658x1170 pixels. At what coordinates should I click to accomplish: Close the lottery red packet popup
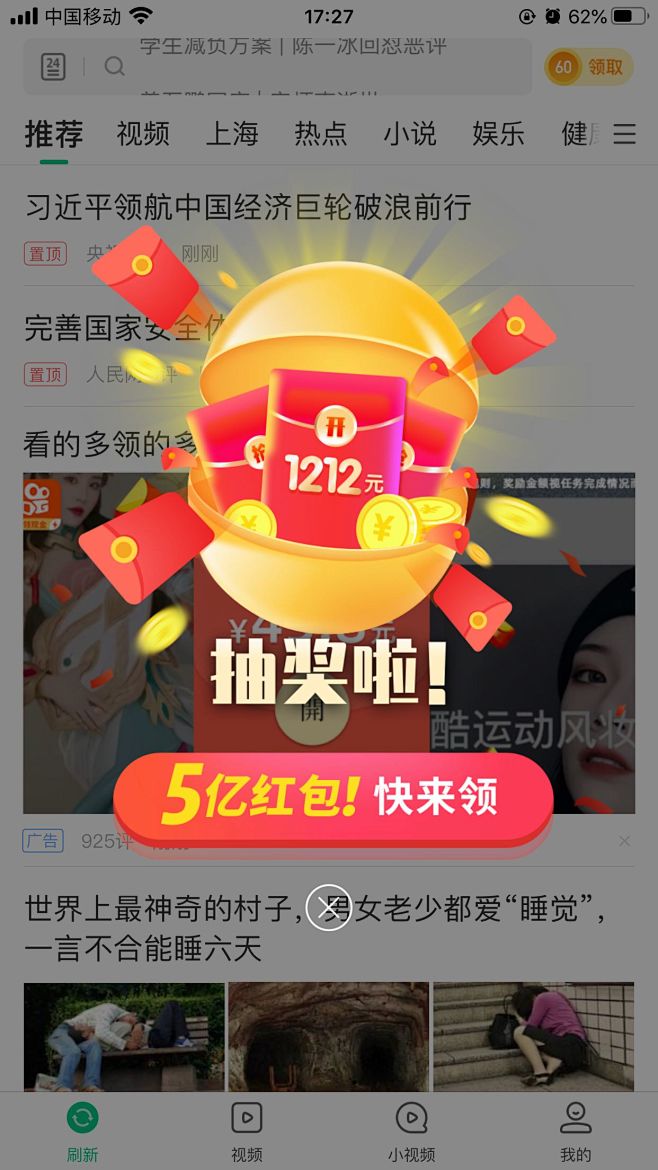pyautogui.click(x=328, y=907)
